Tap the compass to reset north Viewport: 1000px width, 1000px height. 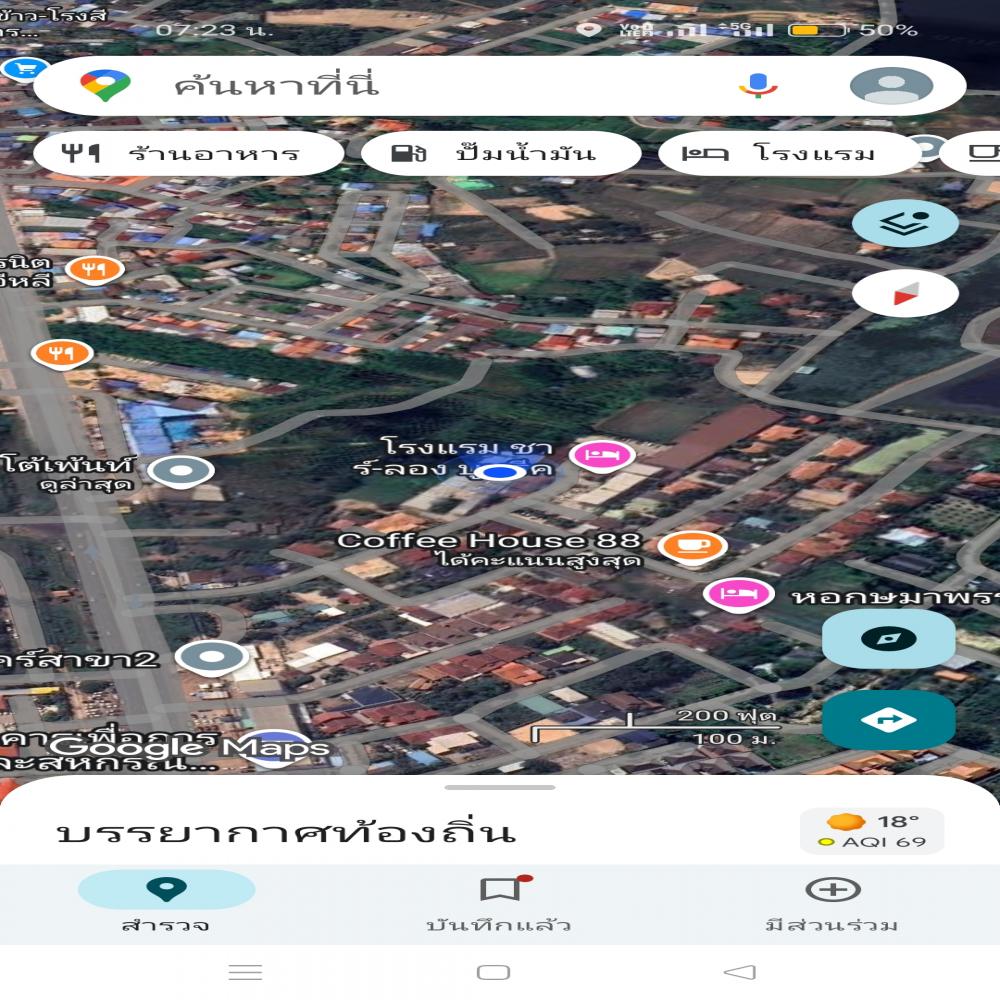coord(905,294)
